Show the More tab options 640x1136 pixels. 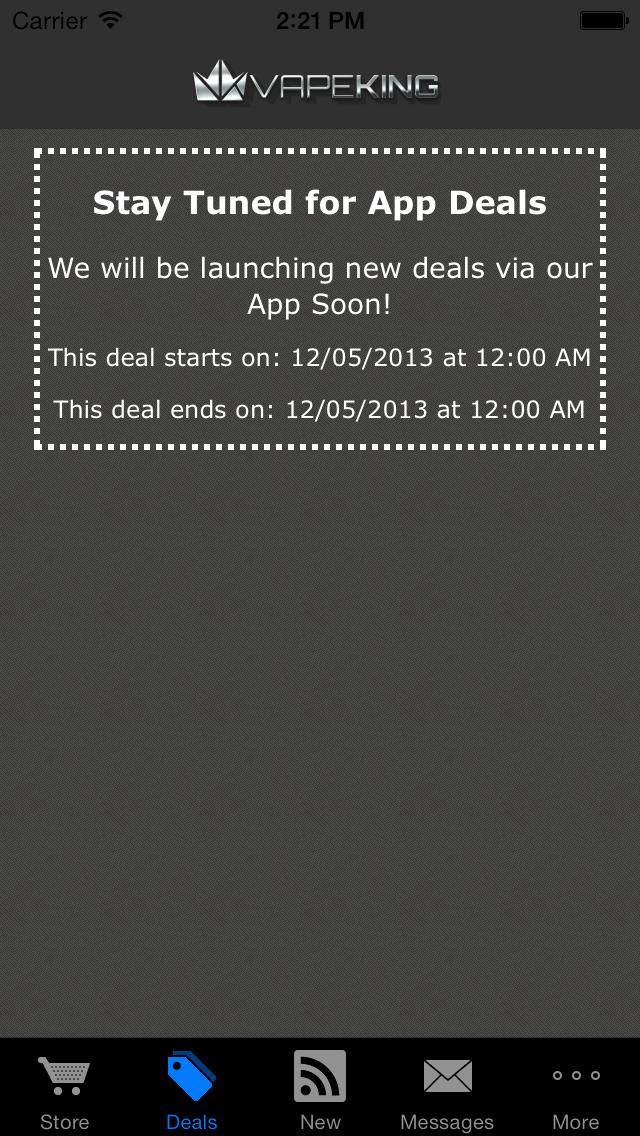click(x=576, y=1090)
